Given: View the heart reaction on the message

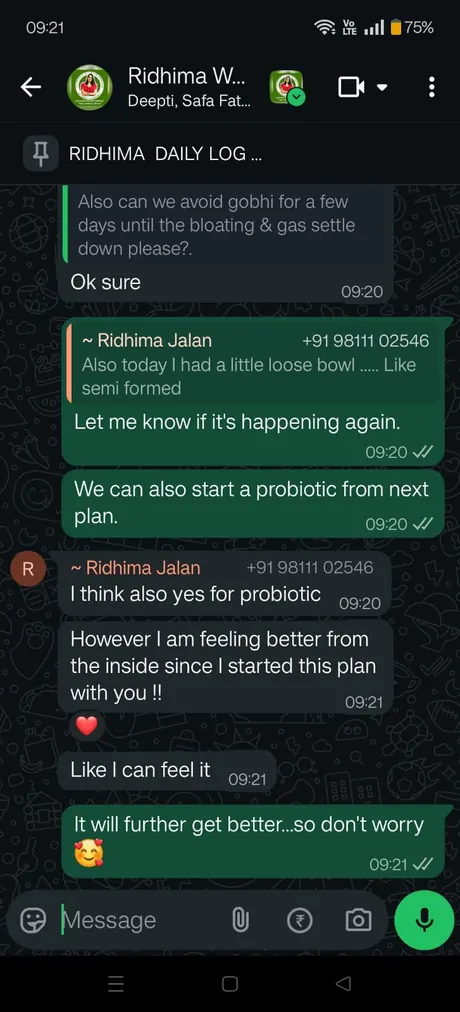Looking at the screenshot, I should [x=86, y=726].
